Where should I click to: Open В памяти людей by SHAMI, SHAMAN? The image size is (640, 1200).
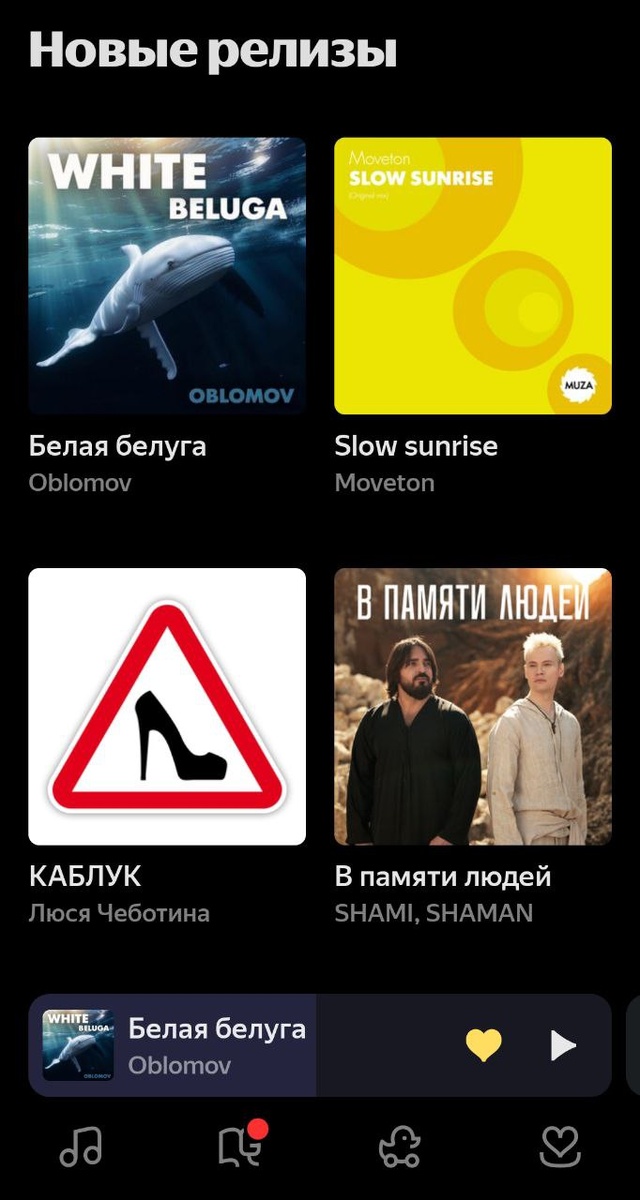(x=472, y=706)
